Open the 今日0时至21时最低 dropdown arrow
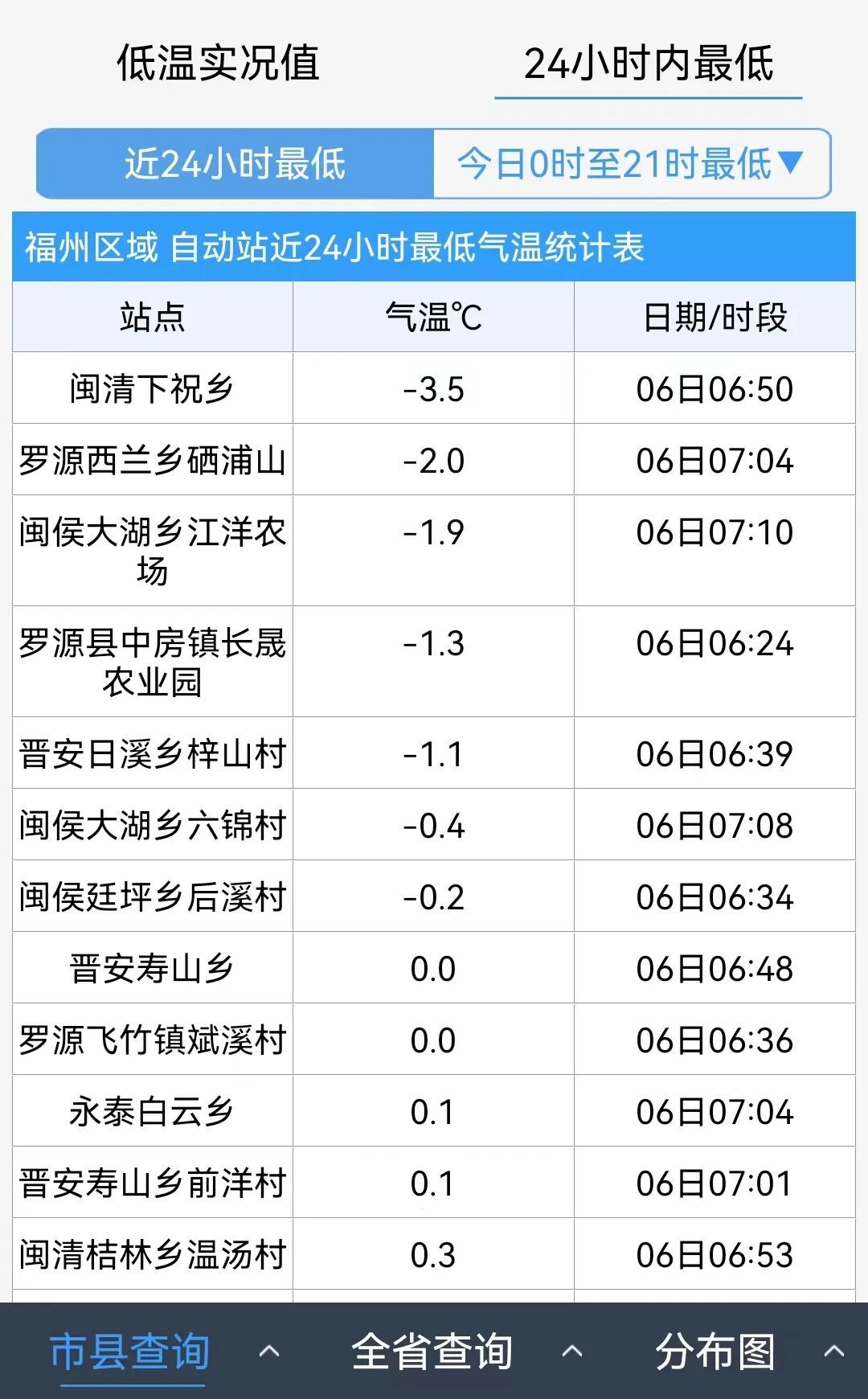This screenshot has width=868, height=1399. pyautogui.click(x=792, y=163)
